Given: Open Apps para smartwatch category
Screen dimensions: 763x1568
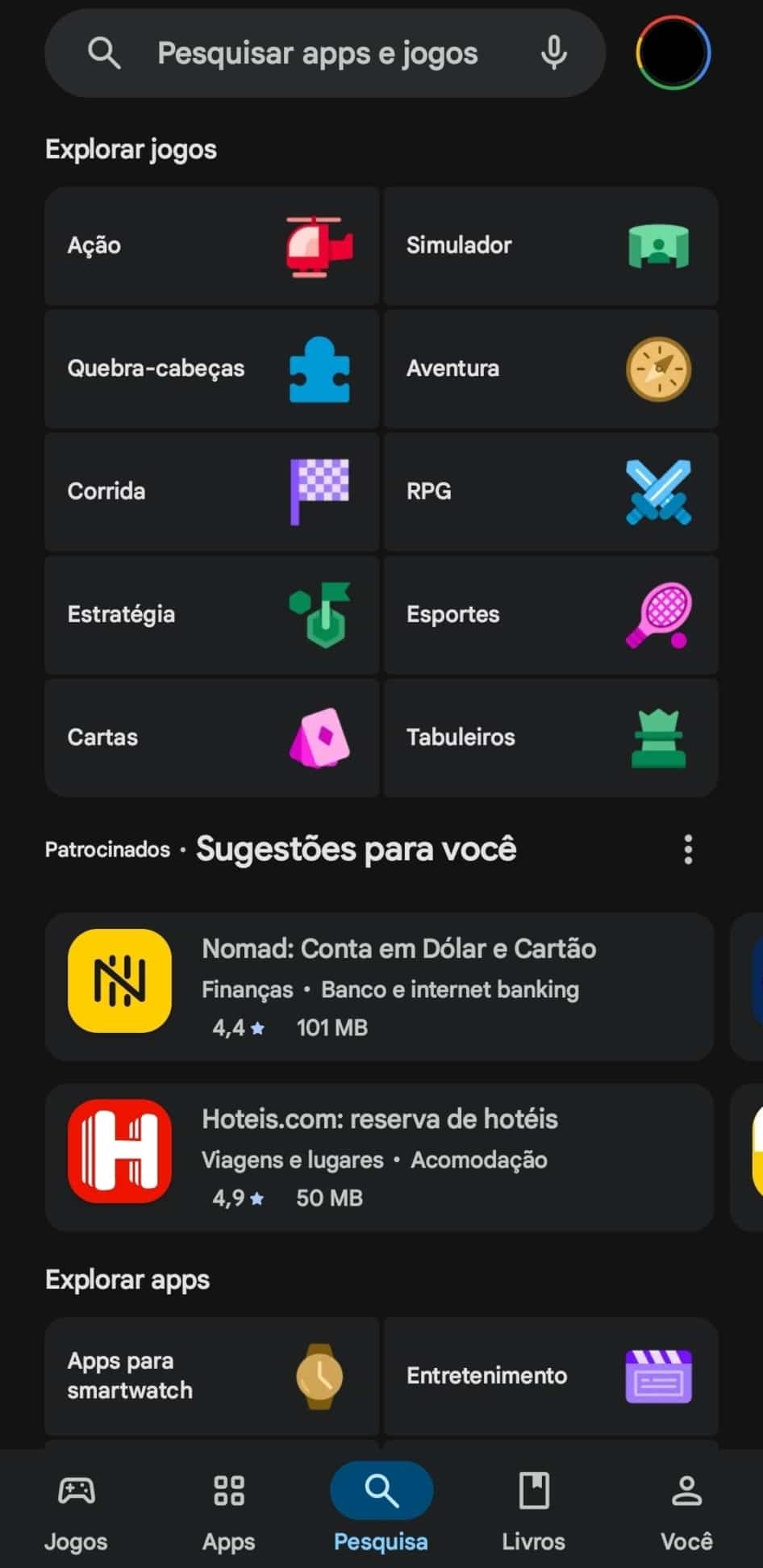Looking at the screenshot, I should (x=211, y=1376).
